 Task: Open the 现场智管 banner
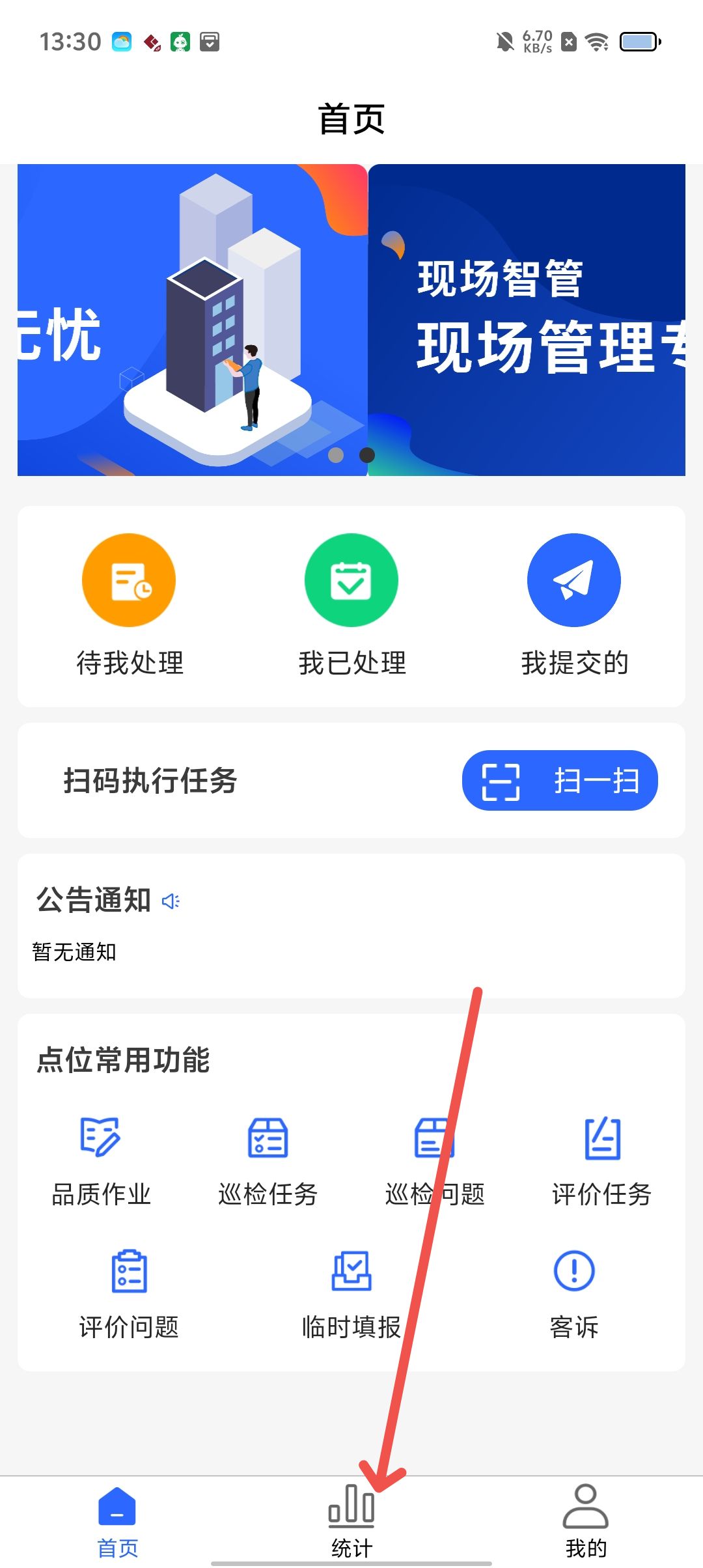526,319
